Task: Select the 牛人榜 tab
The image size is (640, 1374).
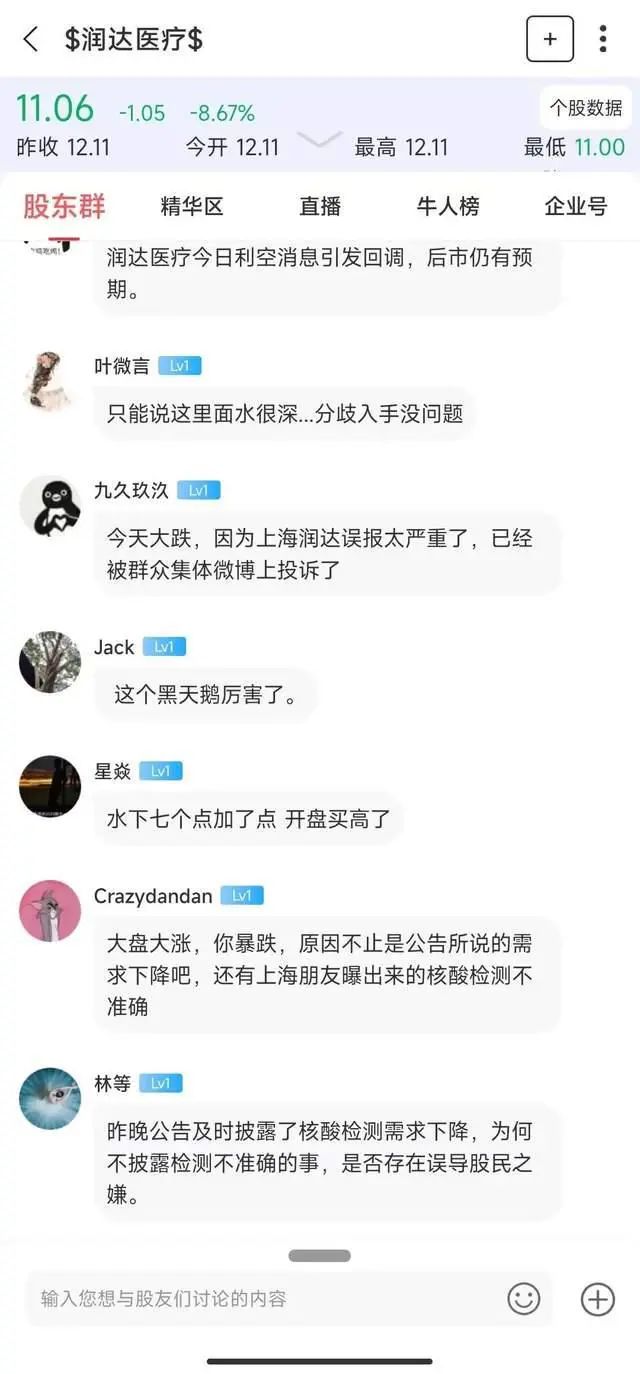Action: (448, 206)
